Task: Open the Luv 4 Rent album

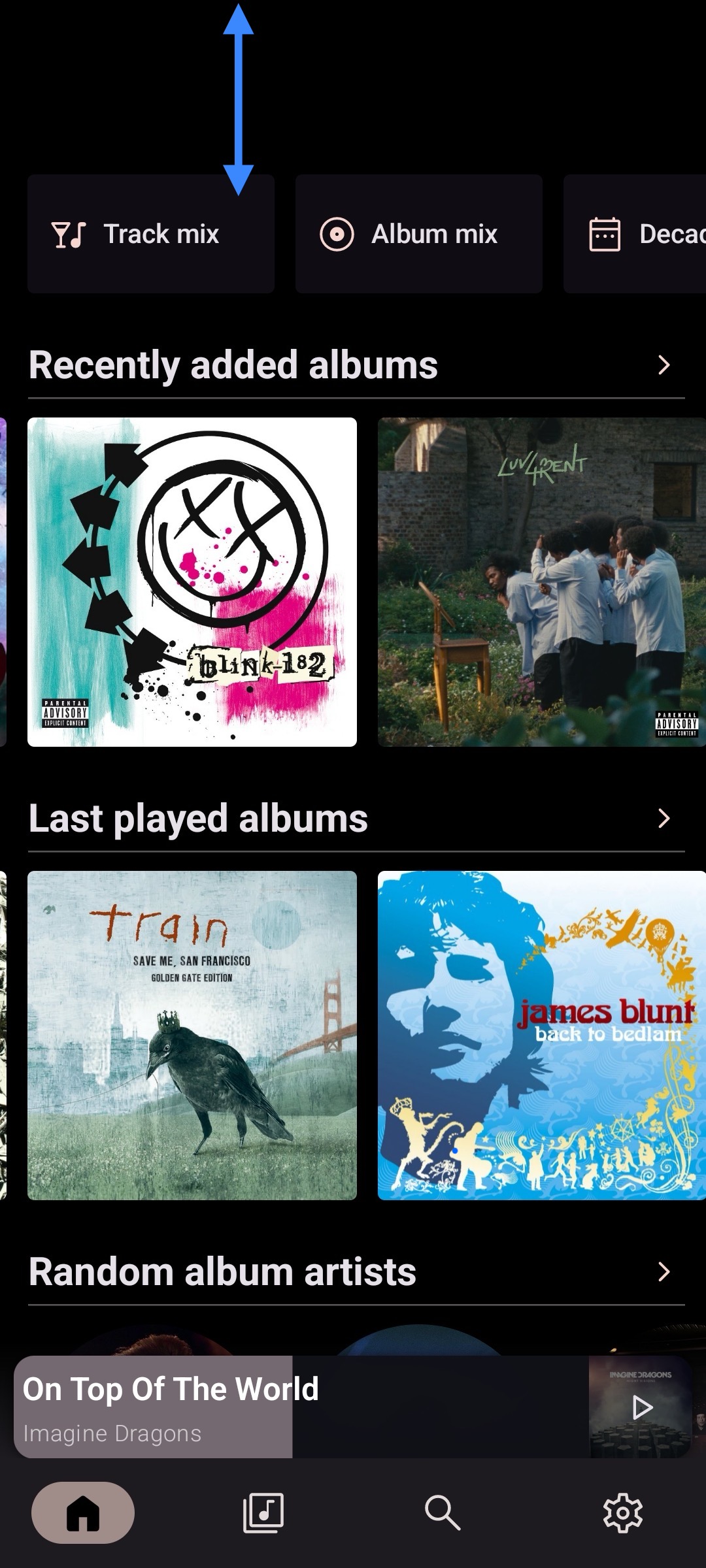Action: (x=541, y=581)
